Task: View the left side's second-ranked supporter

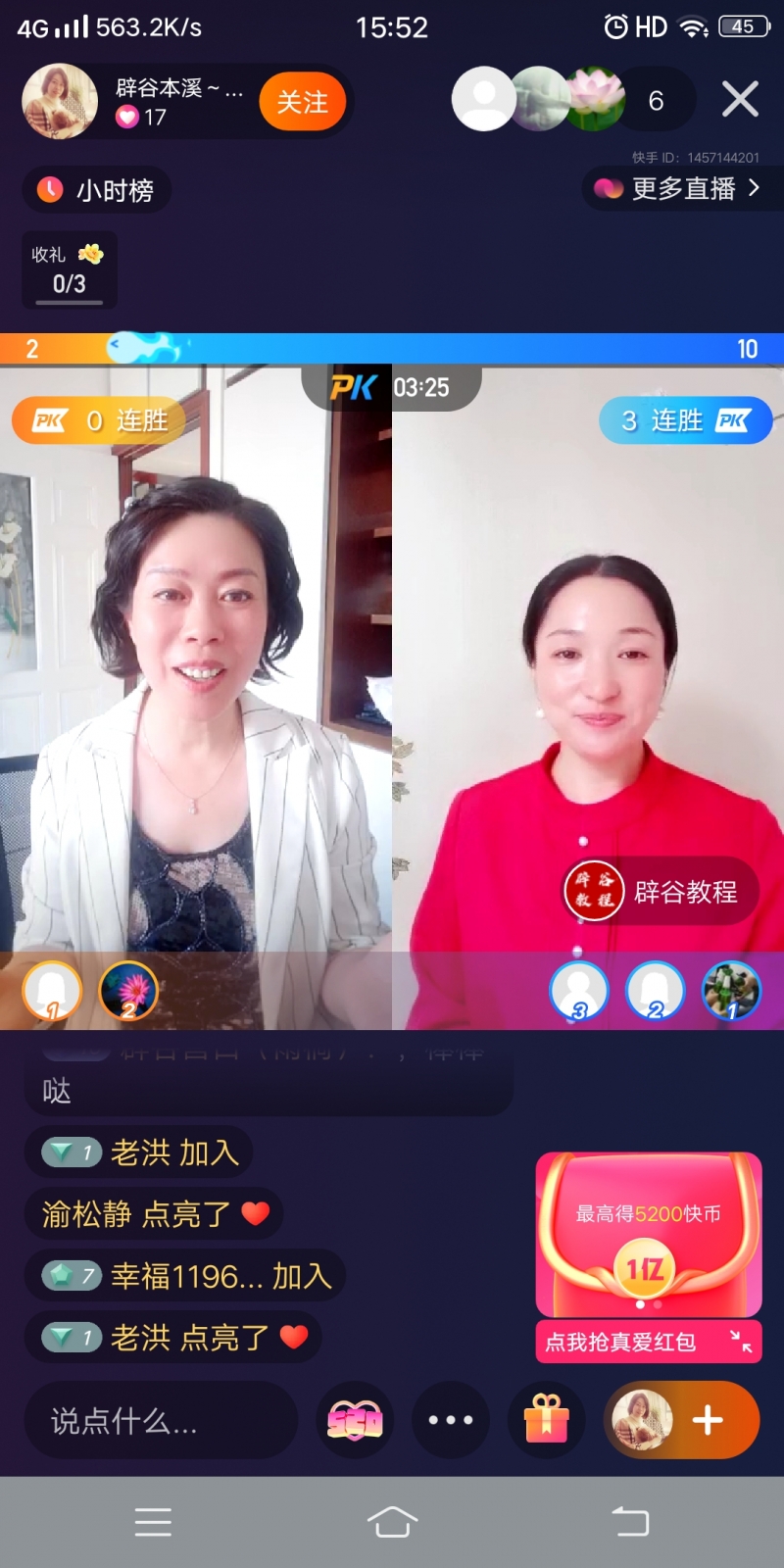Action: tap(128, 991)
